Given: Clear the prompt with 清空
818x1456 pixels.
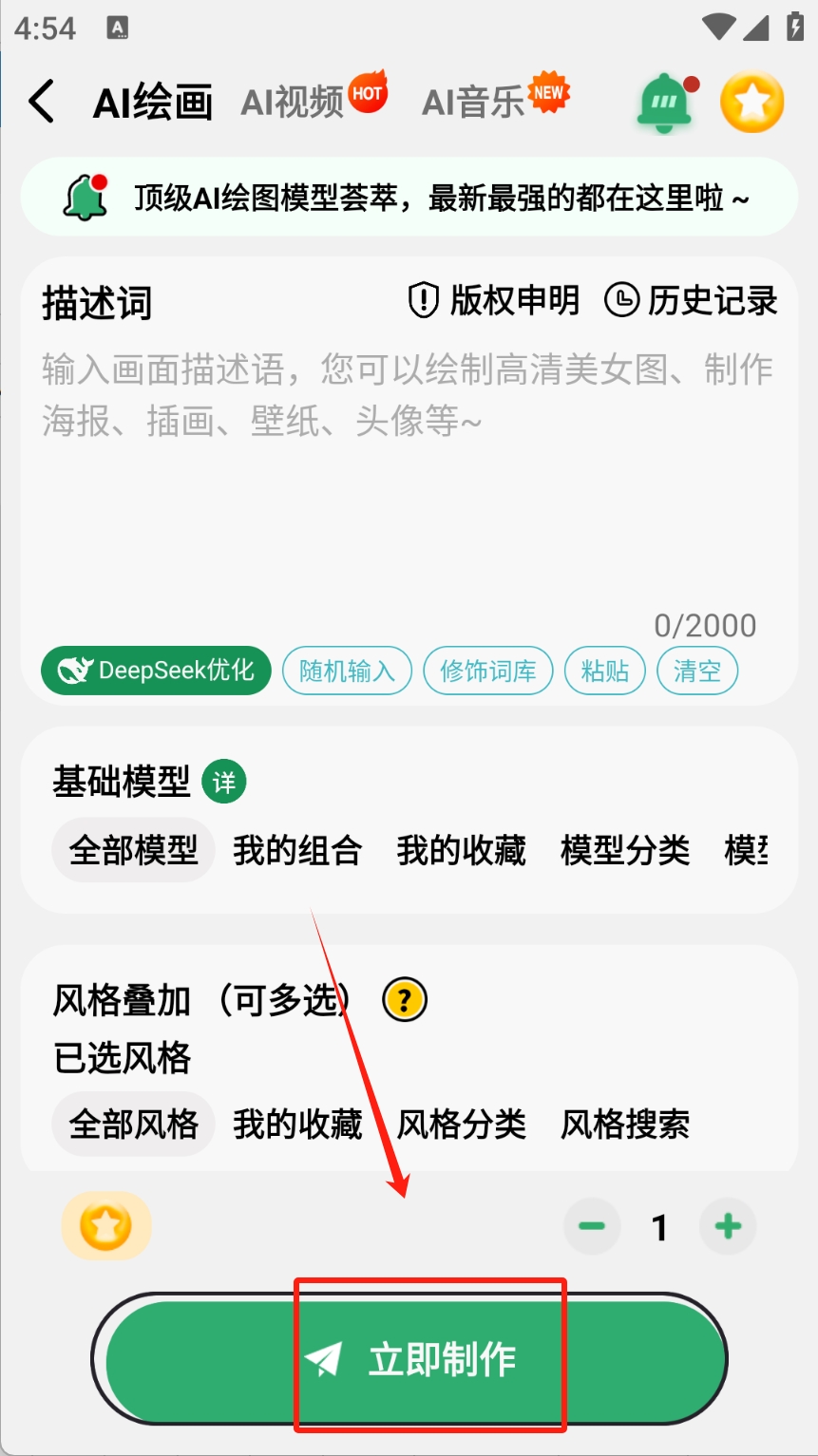Looking at the screenshot, I should click(697, 671).
